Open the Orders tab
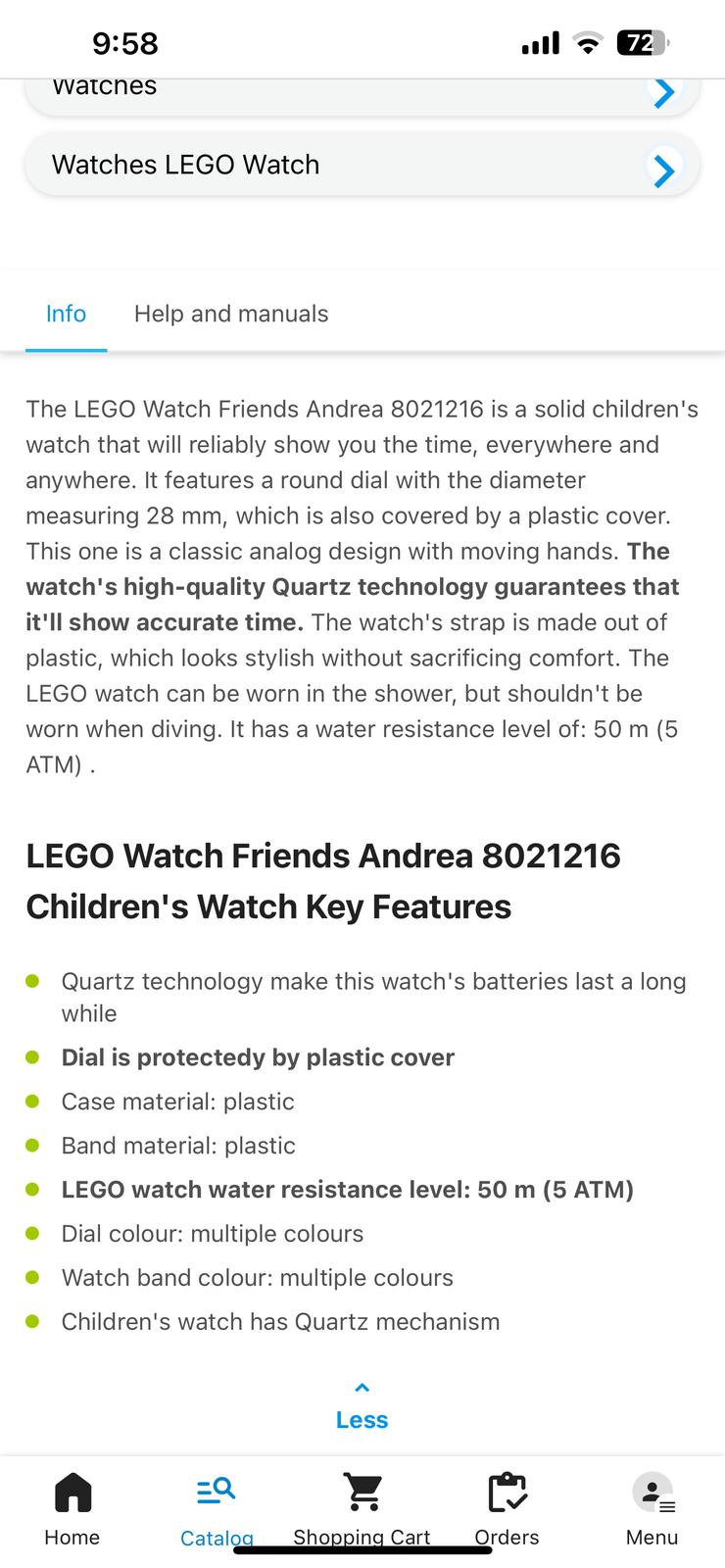725x1568 pixels. click(x=507, y=1509)
